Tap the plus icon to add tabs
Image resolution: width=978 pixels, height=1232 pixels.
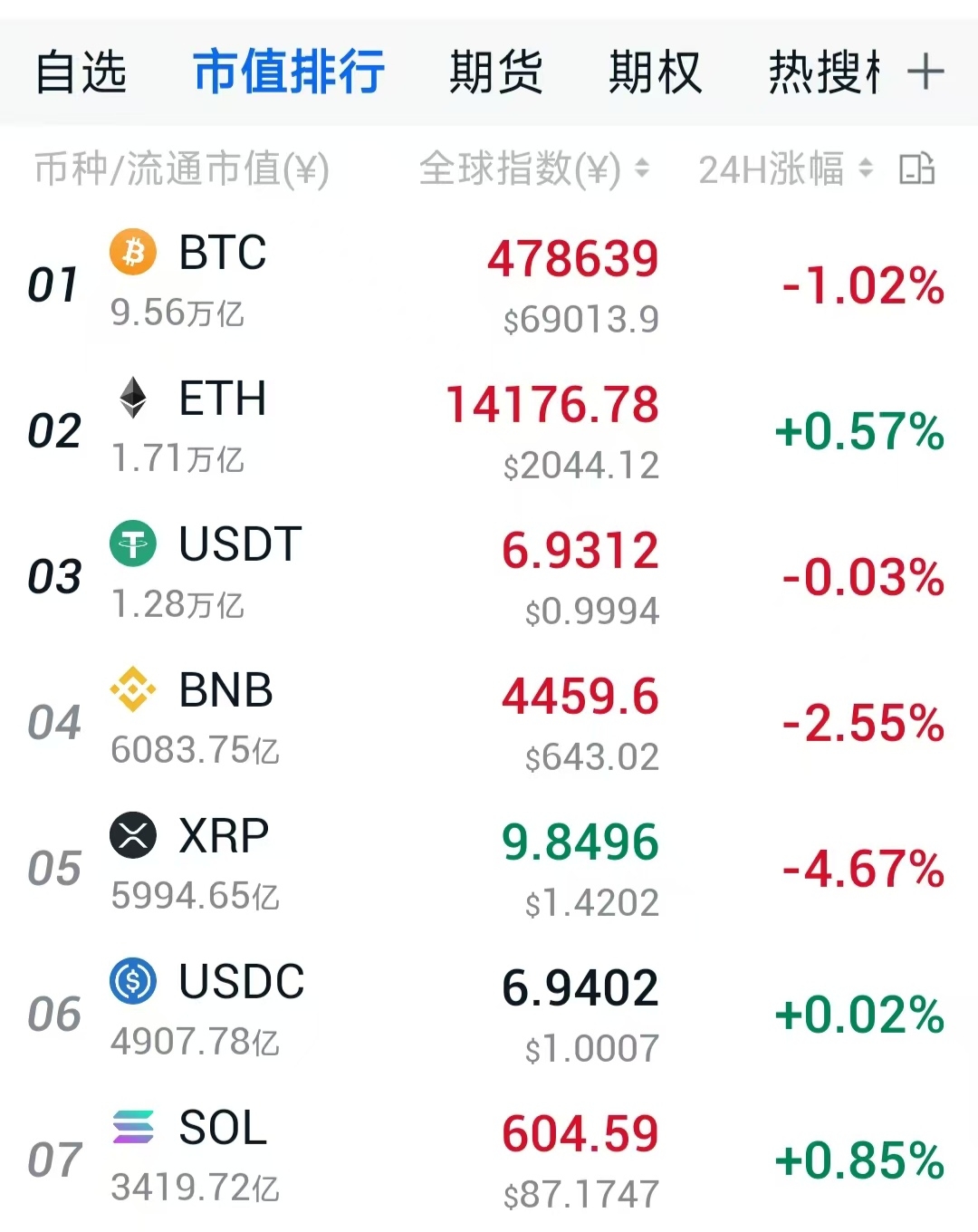[x=925, y=72]
